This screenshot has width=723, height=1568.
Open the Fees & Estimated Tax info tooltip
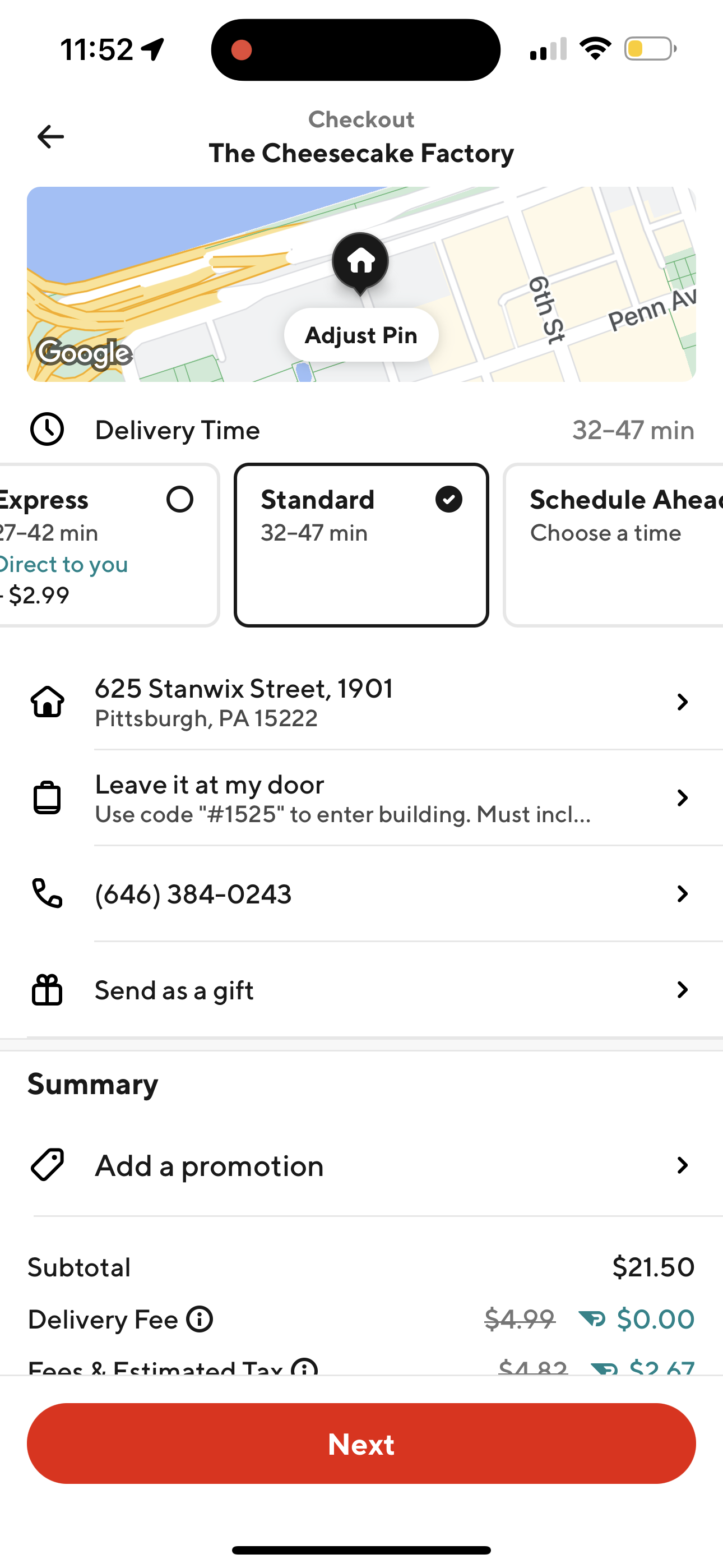pos(304,1368)
